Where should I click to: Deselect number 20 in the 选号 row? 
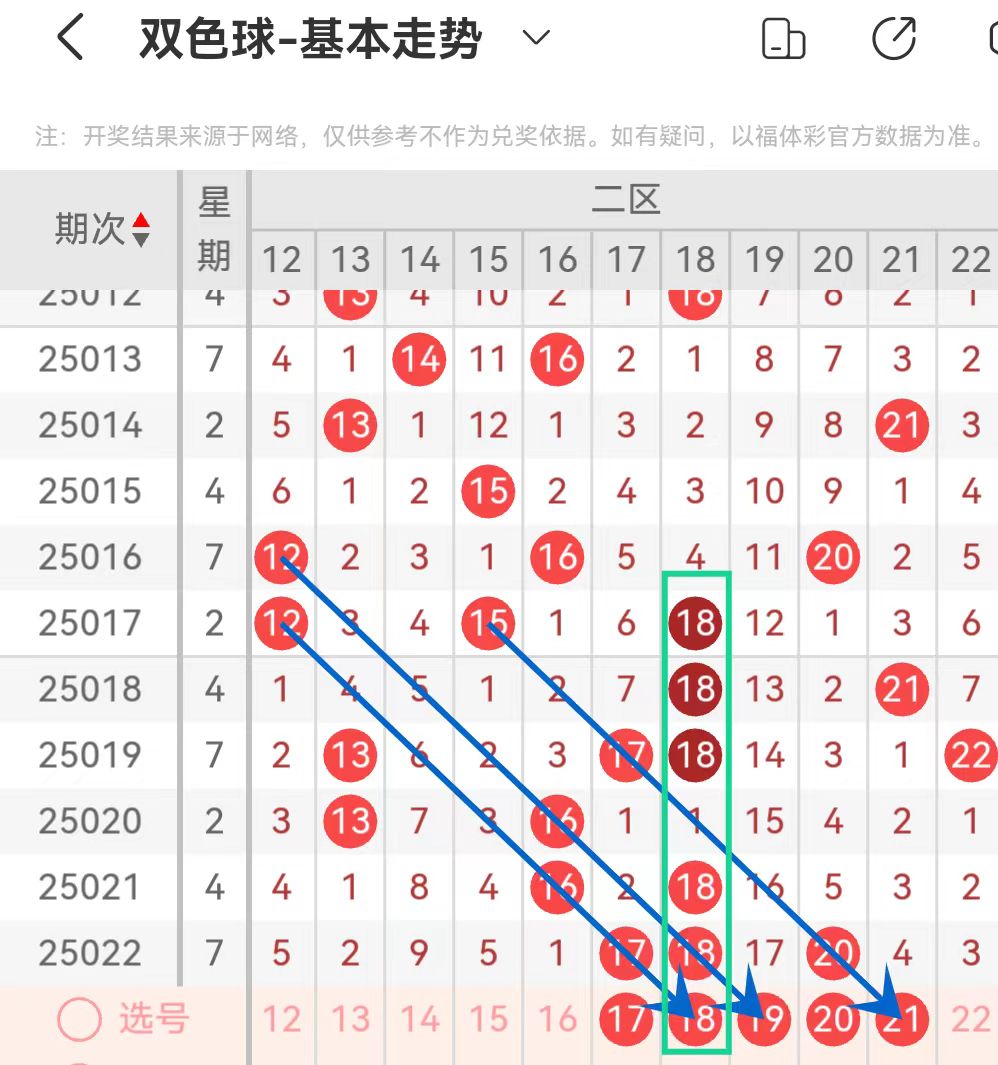coord(833,1019)
